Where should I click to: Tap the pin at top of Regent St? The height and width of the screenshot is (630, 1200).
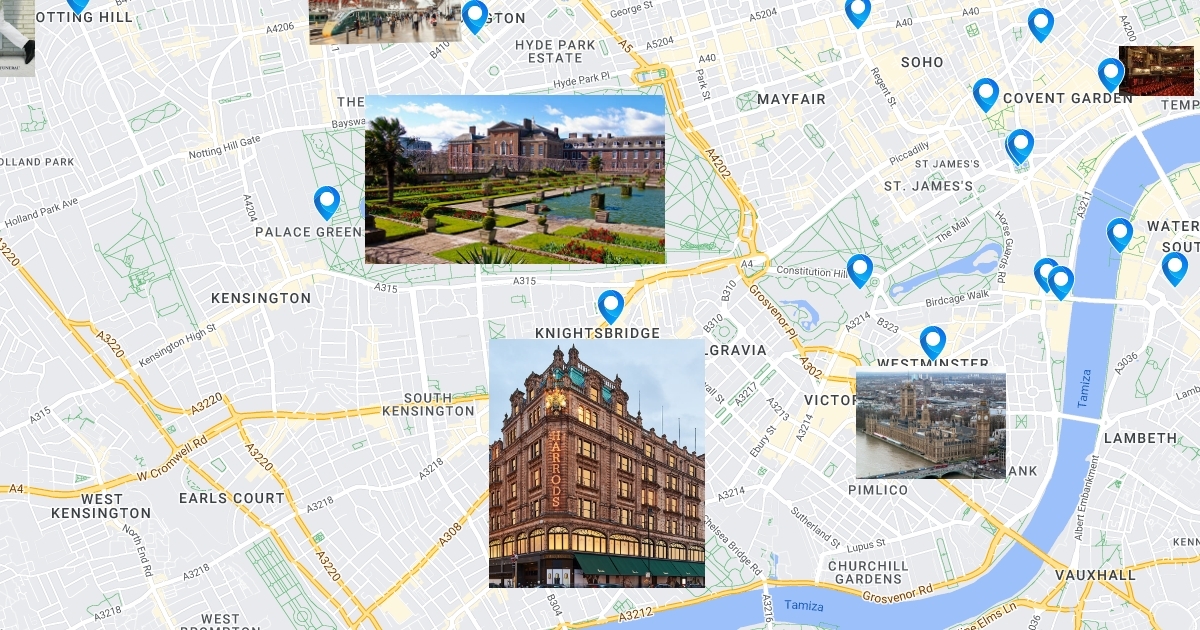pyautogui.click(x=858, y=11)
